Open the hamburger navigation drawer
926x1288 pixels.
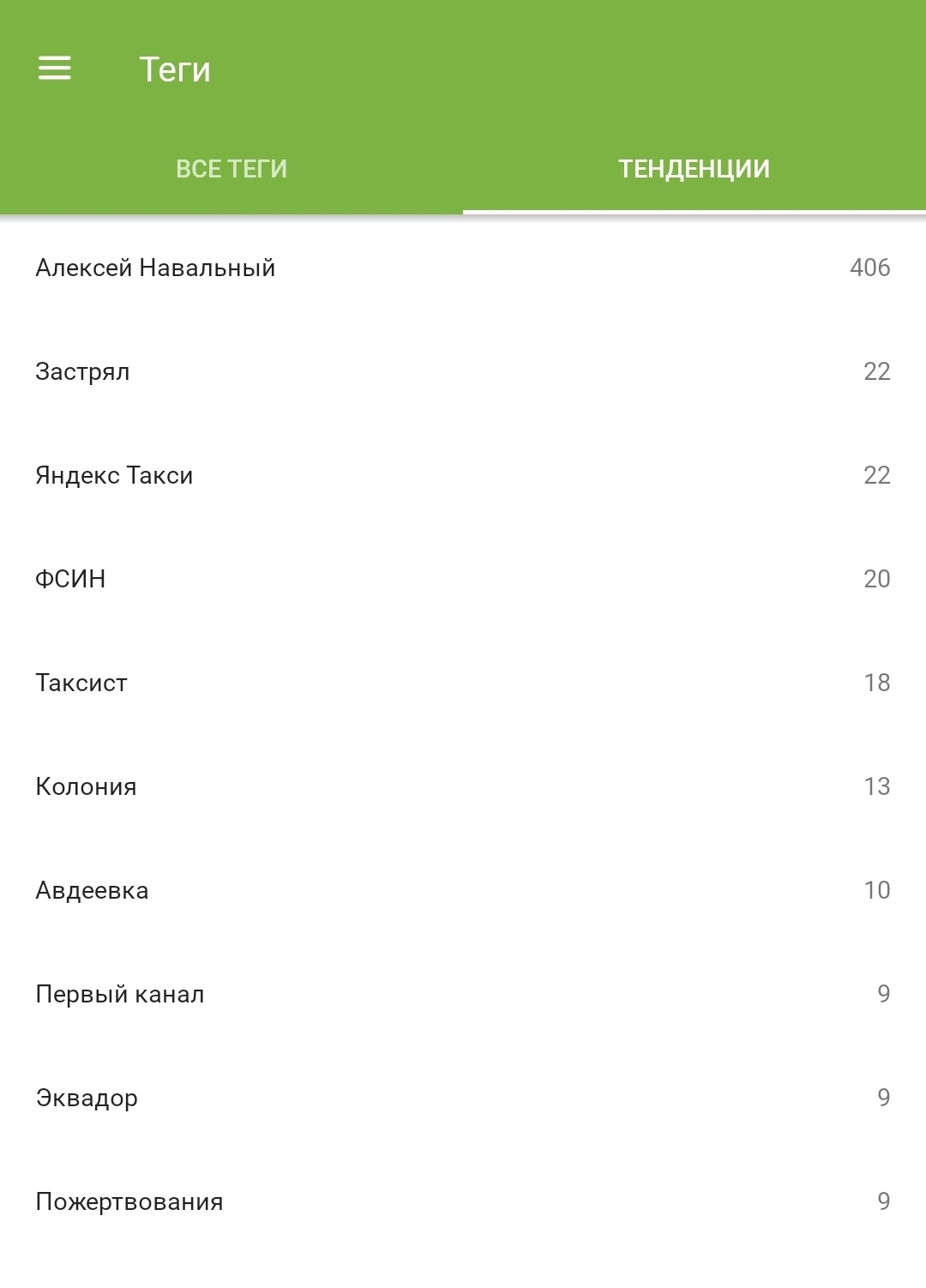[x=54, y=69]
